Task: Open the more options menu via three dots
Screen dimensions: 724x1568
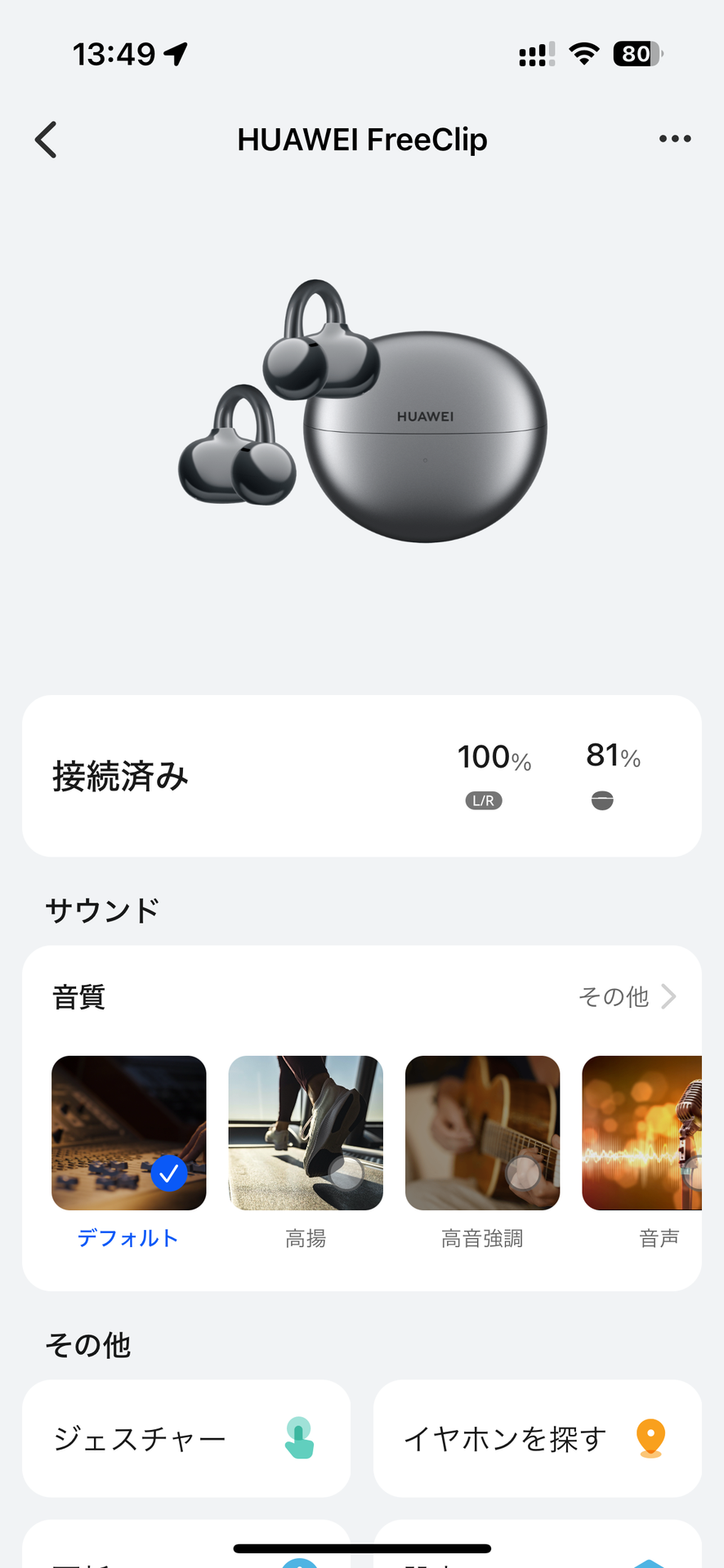Action: tap(675, 138)
